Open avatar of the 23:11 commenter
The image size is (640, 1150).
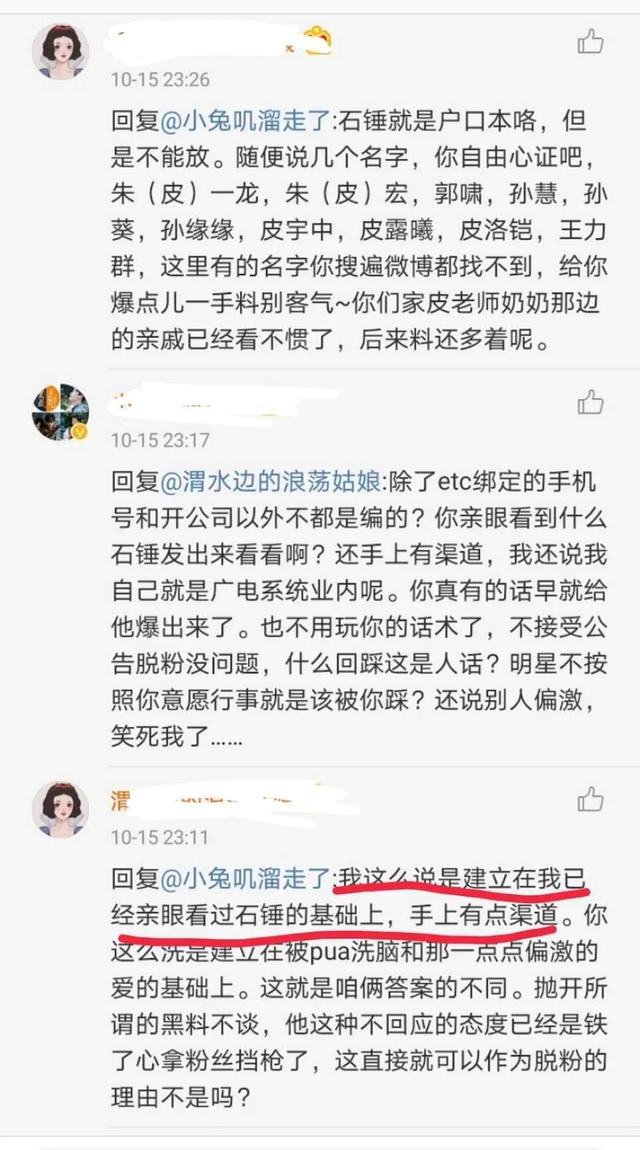(x=61, y=809)
